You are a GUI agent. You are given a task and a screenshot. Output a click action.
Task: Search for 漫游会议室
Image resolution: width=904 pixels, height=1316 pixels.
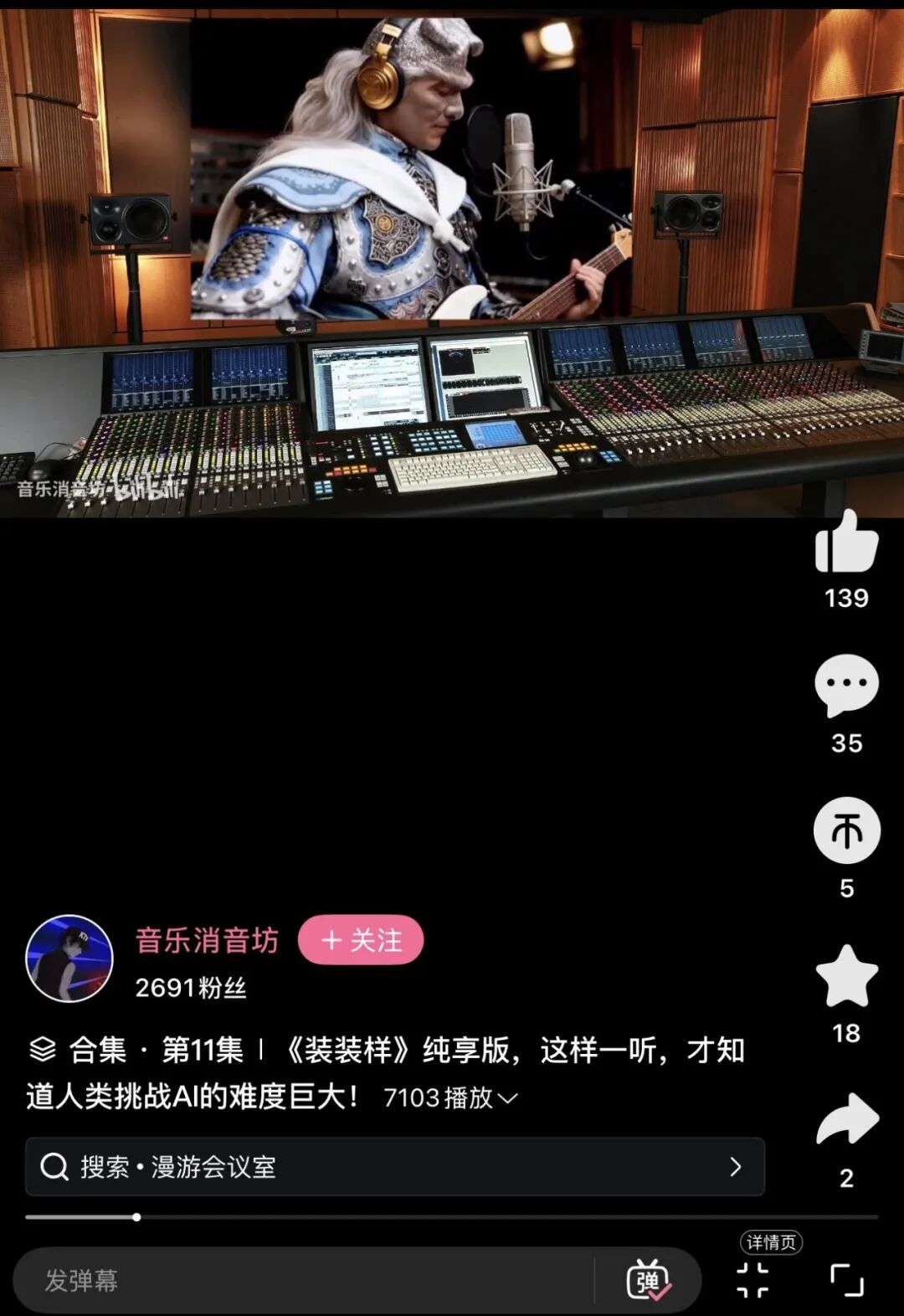click(393, 1166)
